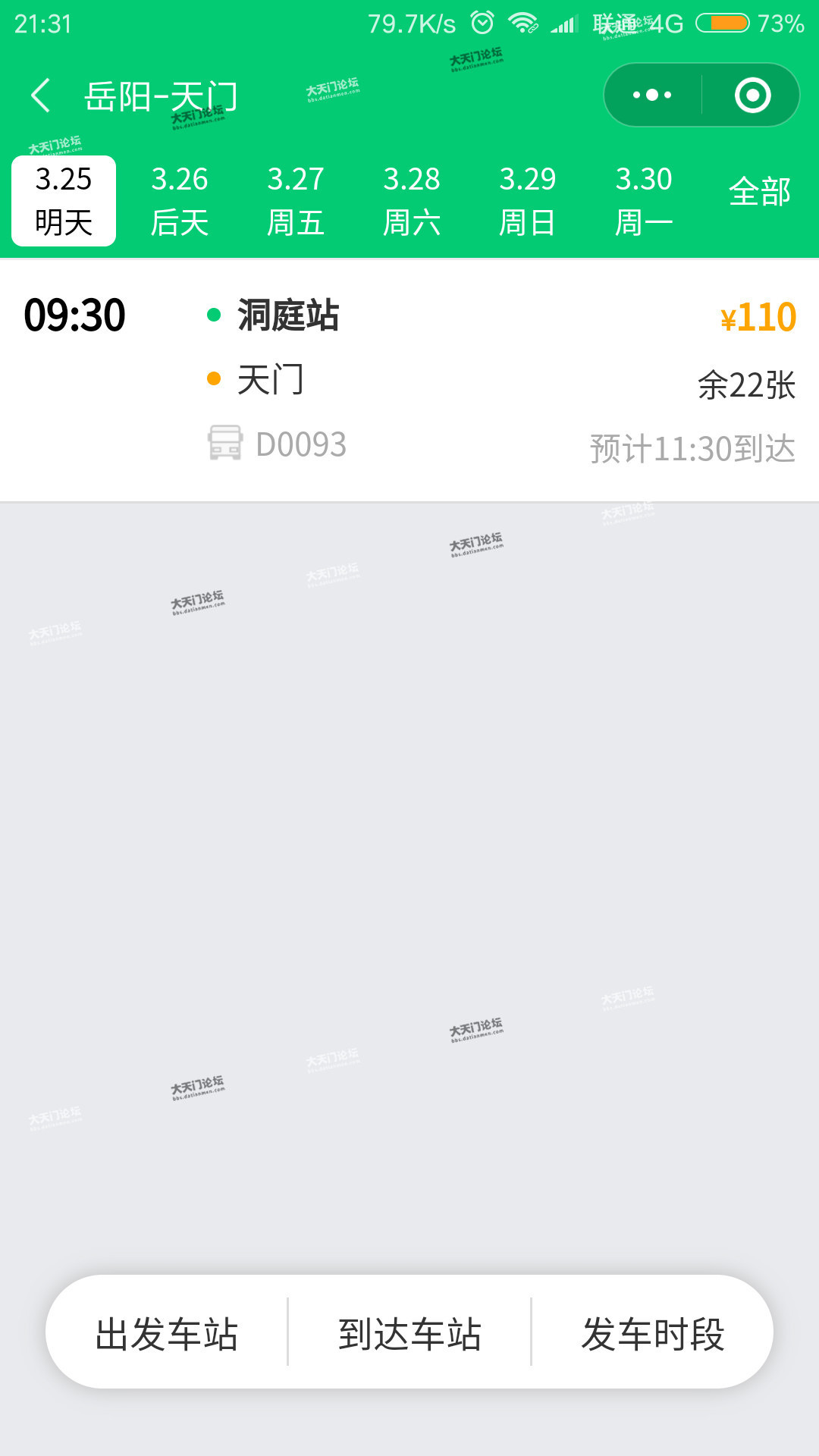Go back from the 岳阳-天门 page
The width and height of the screenshot is (819, 1456).
point(41,96)
